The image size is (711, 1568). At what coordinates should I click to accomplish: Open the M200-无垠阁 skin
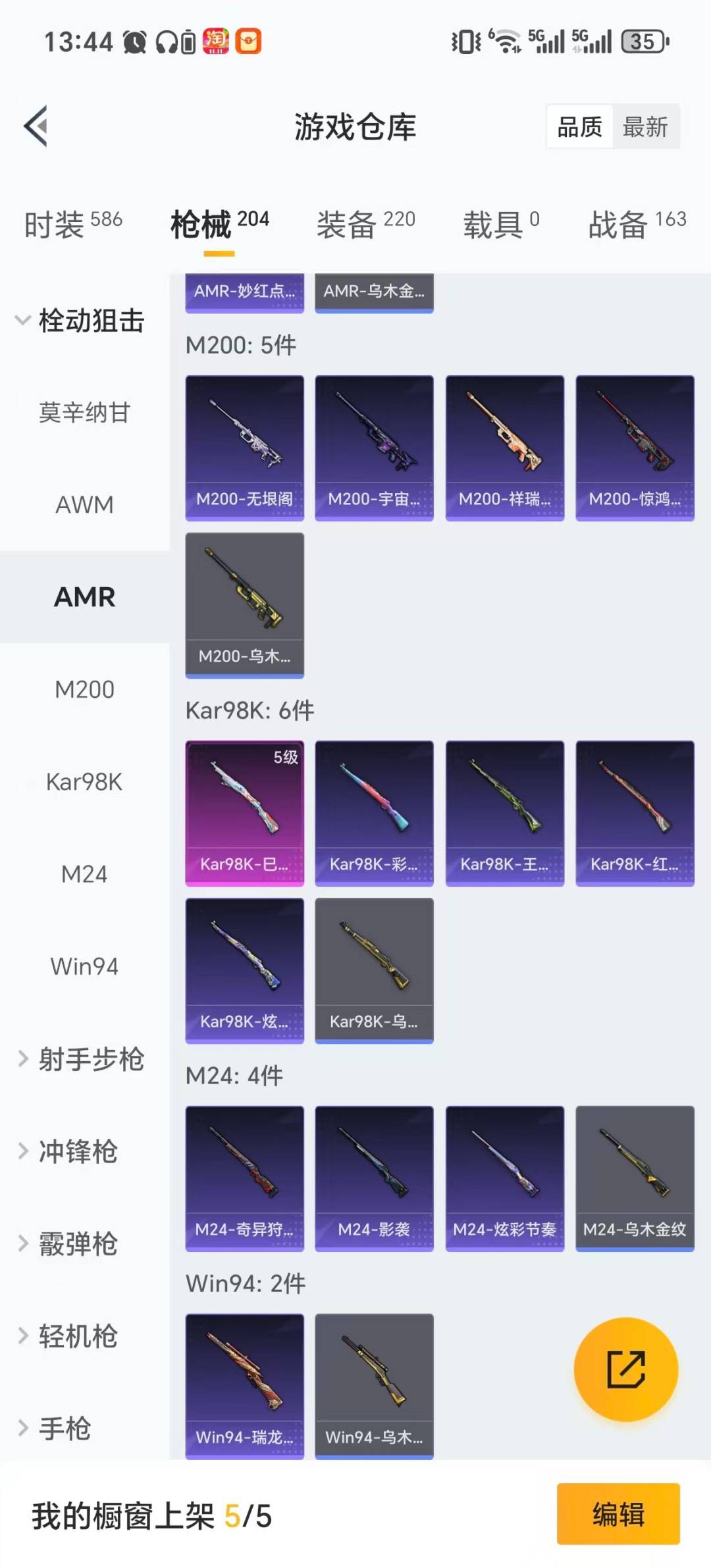point(244,448)
